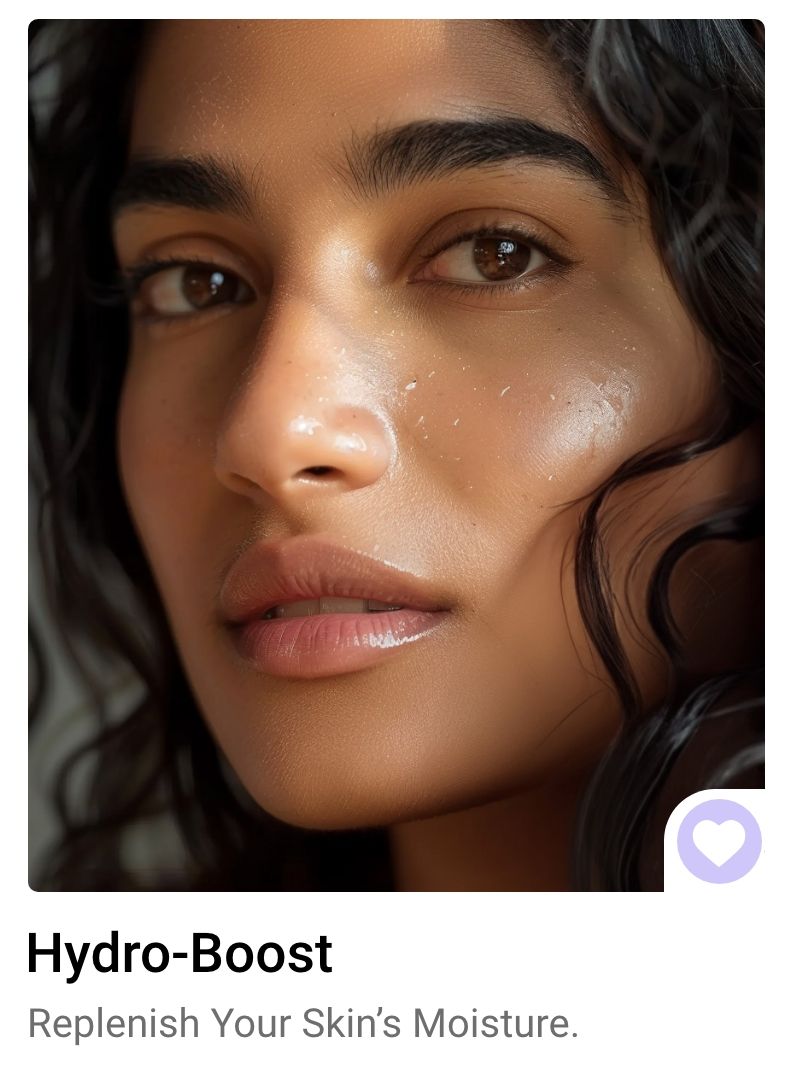Open the Hydro-Boost product card
This screenshot has height=1080, width=785.
395,455
